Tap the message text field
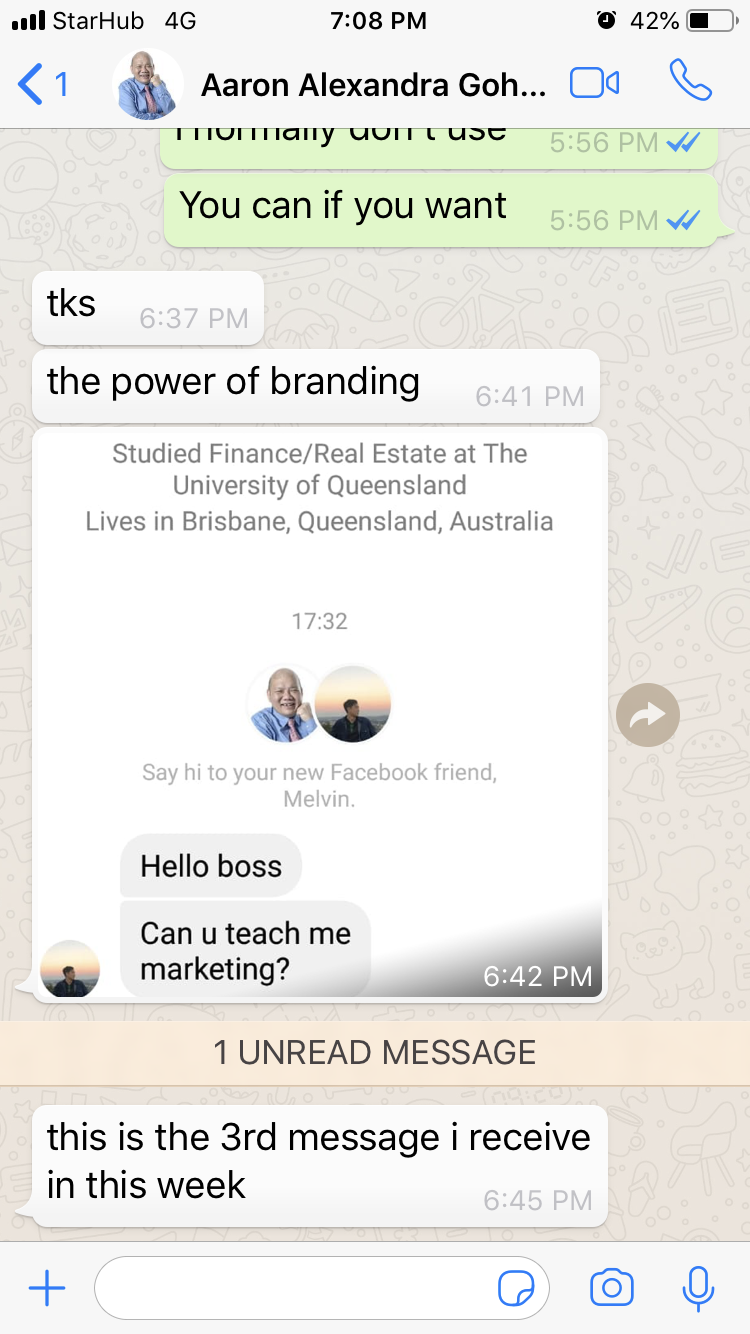The width and height of the screenshot is (750, 1334). point(295,1289)
